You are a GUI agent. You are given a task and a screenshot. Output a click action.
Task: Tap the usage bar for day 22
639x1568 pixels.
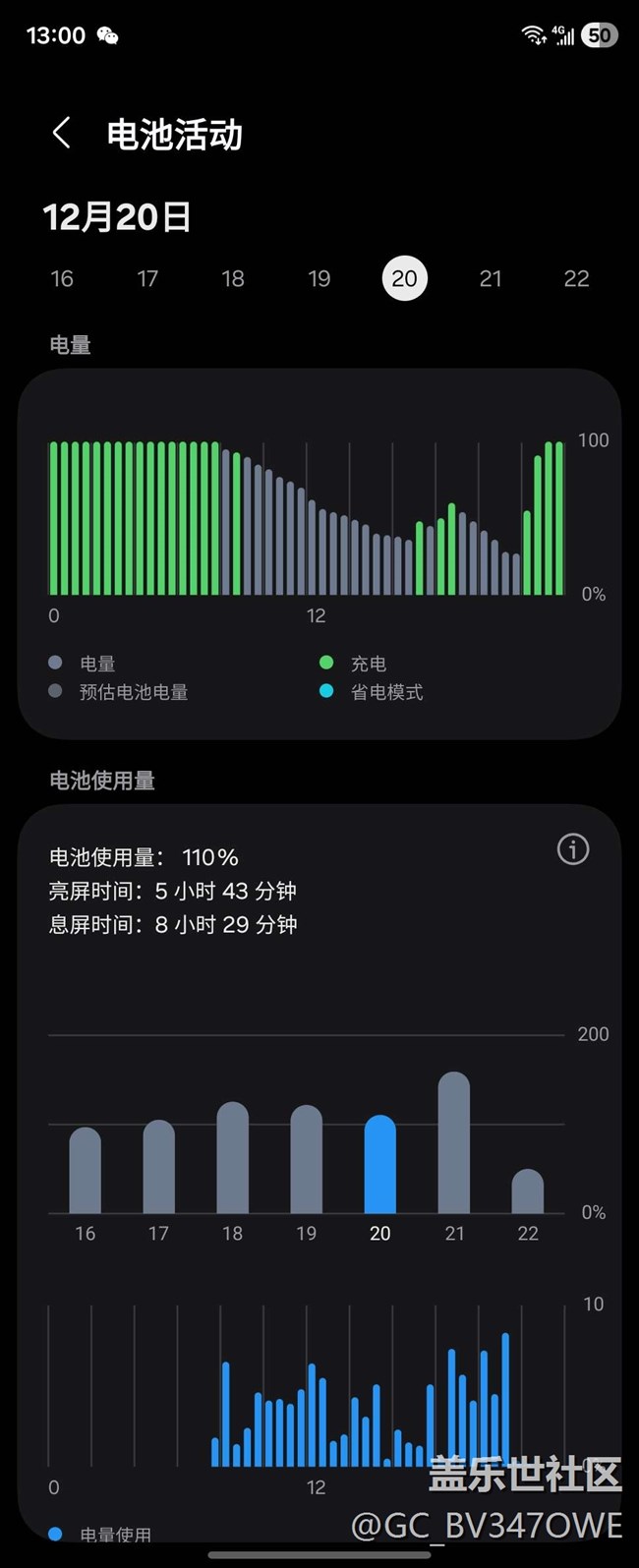tap(528, 1191)
